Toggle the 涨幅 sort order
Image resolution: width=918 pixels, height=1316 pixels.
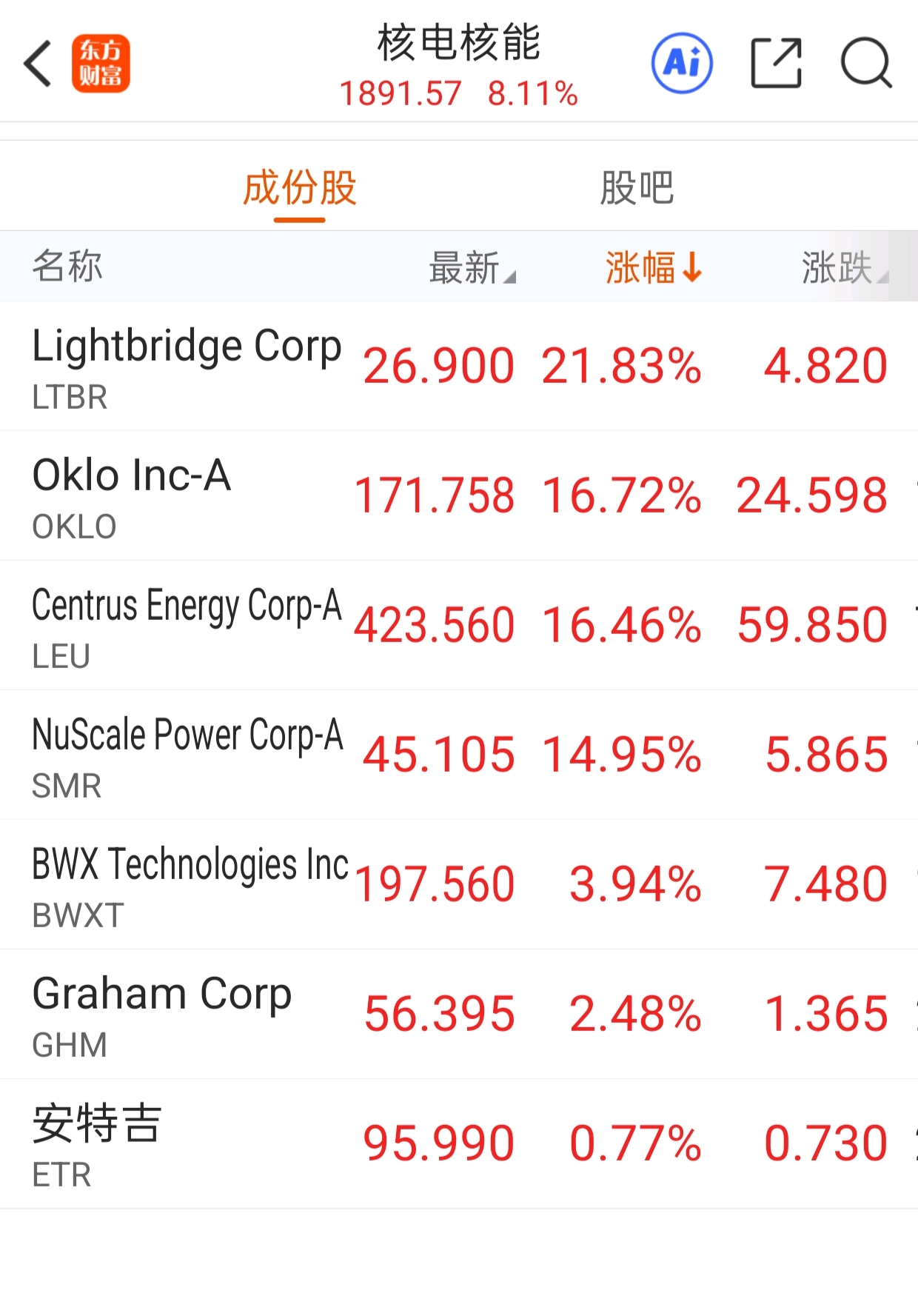(x=653, y=267)
